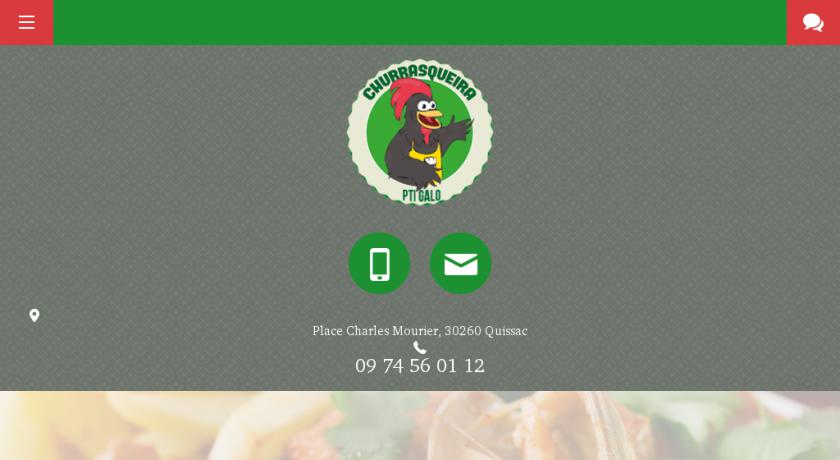This screenshot has height=460, width=840.
Task: Call 09 74 56 01 12
Action: (x=420, y=366)
